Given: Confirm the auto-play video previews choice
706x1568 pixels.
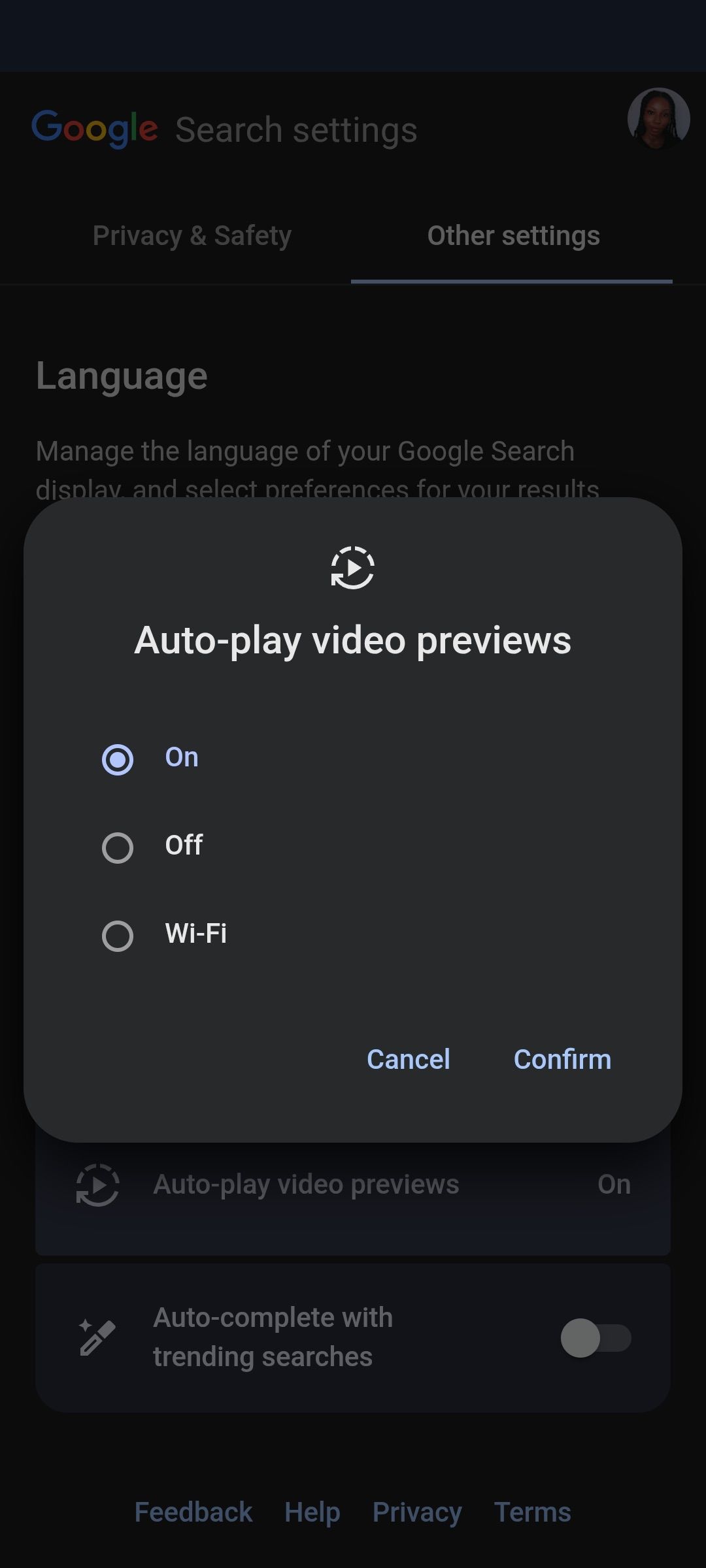Looking at the screenshot, I should [x=563, y=1059].
